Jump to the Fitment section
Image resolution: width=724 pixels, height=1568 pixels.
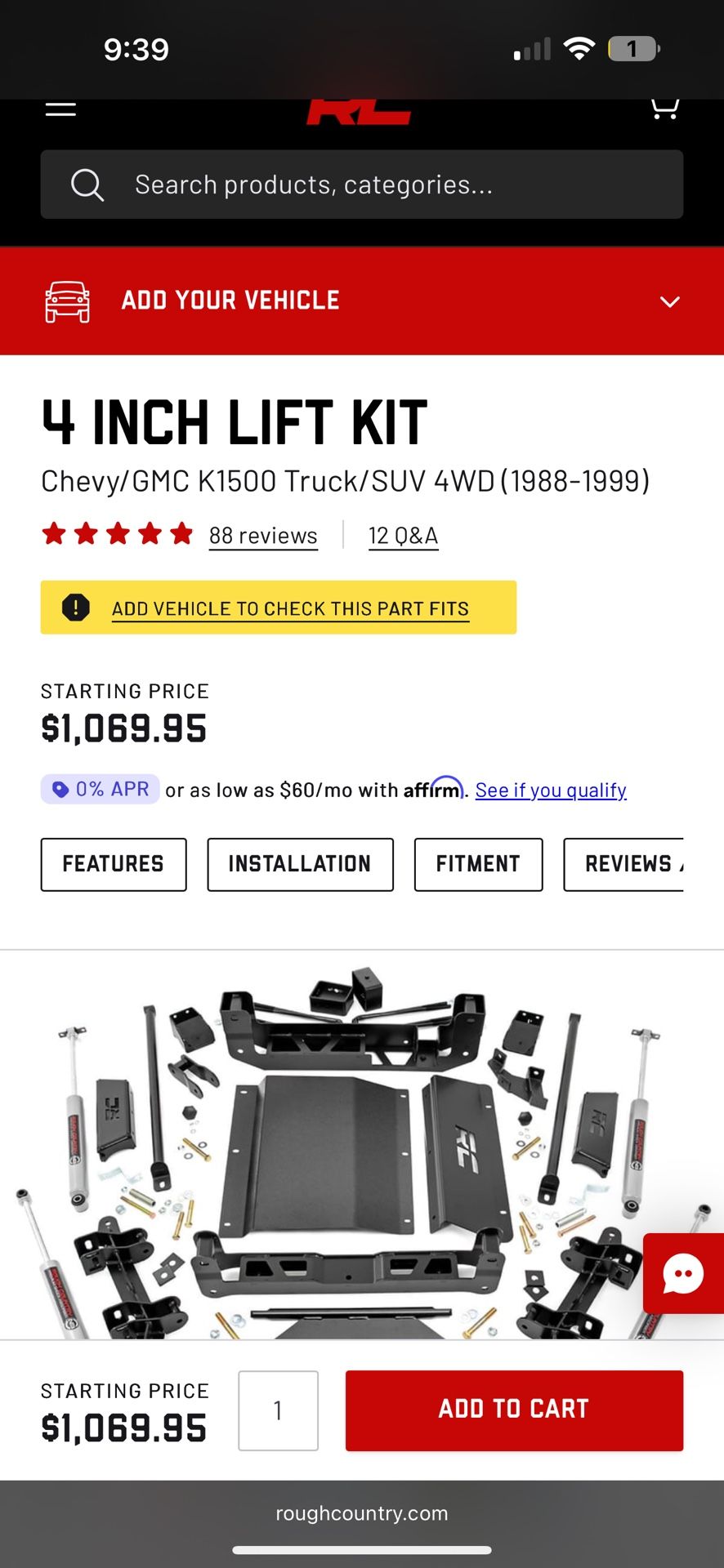click(x=478, y=864)
